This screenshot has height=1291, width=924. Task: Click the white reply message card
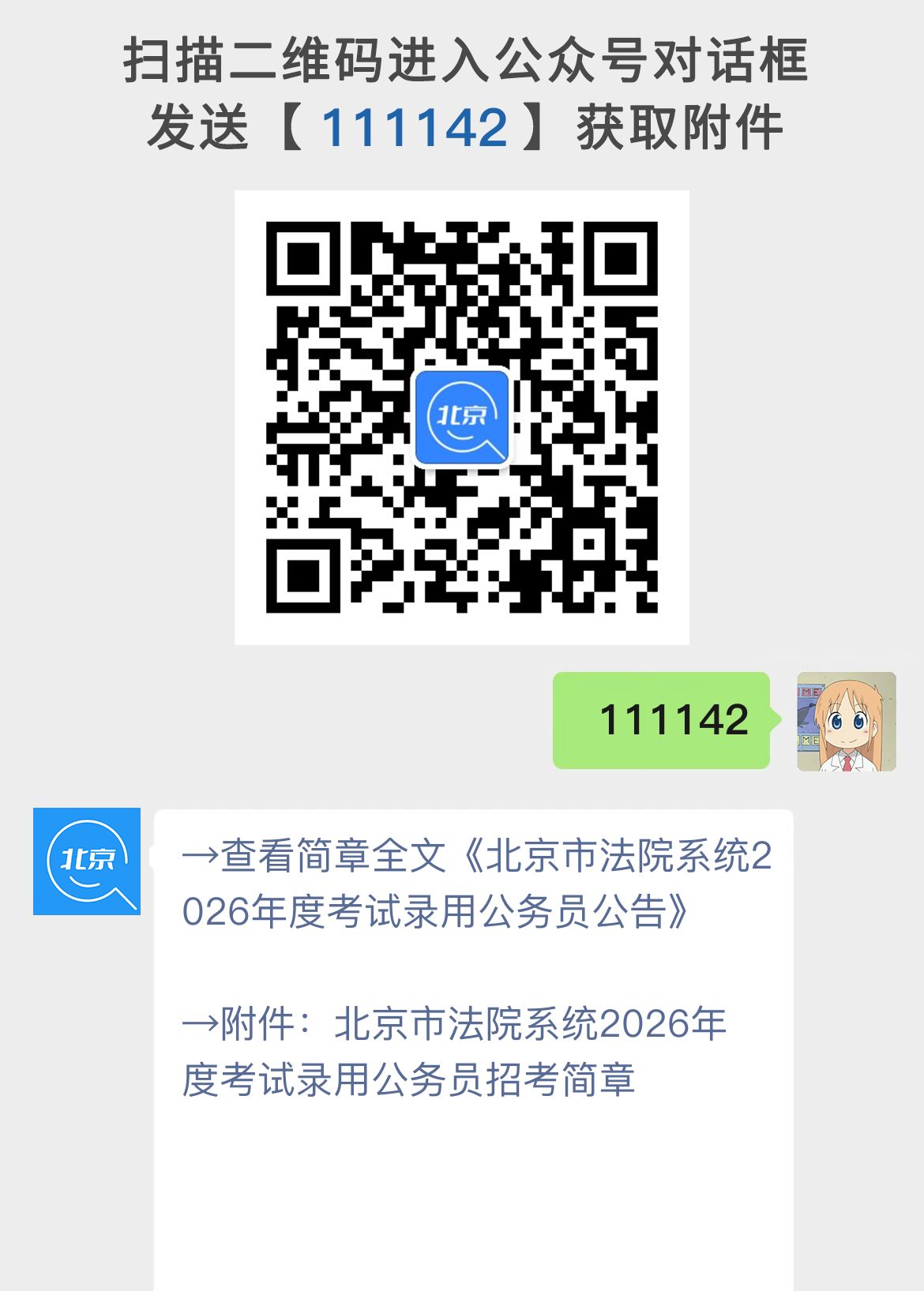[474, 987]
